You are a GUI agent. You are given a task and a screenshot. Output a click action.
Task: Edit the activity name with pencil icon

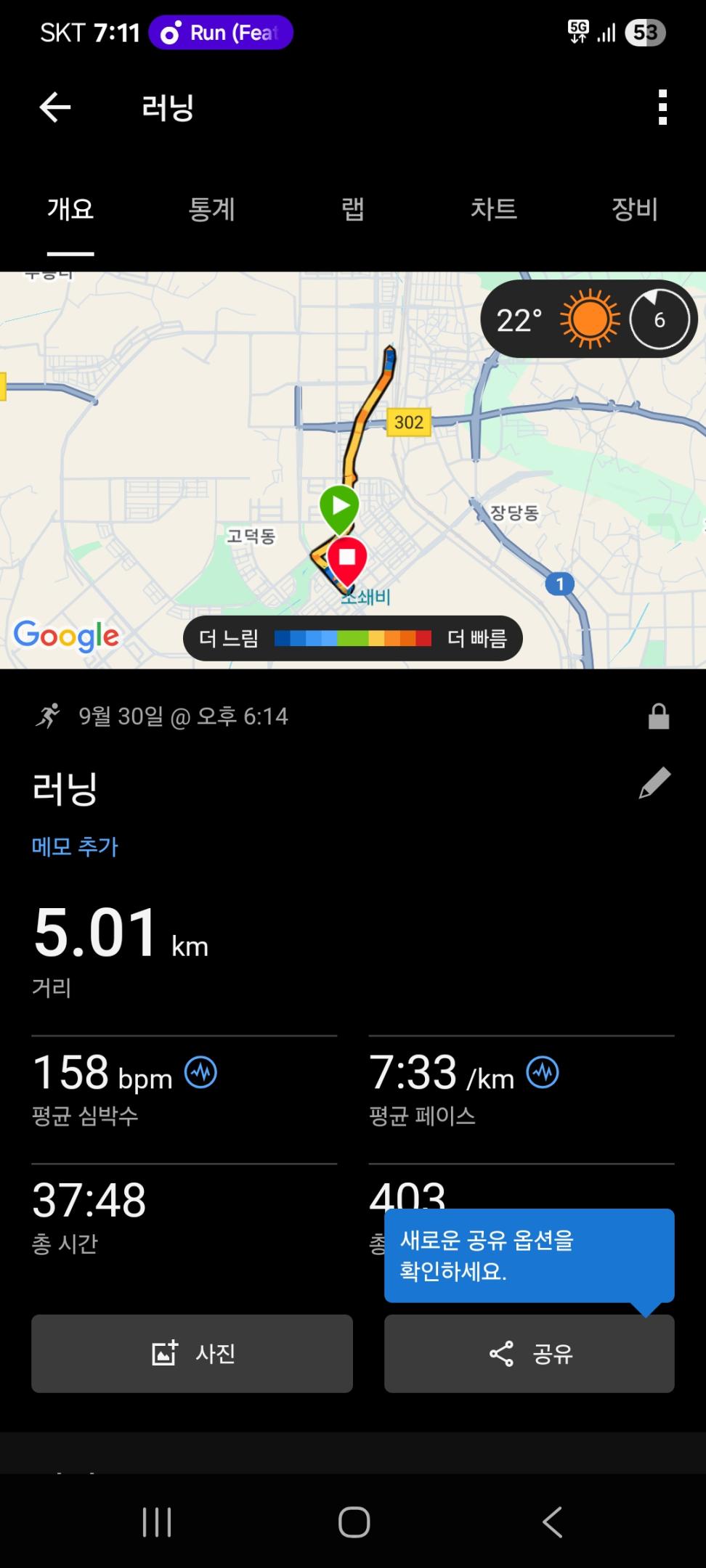tap(654, 783)
